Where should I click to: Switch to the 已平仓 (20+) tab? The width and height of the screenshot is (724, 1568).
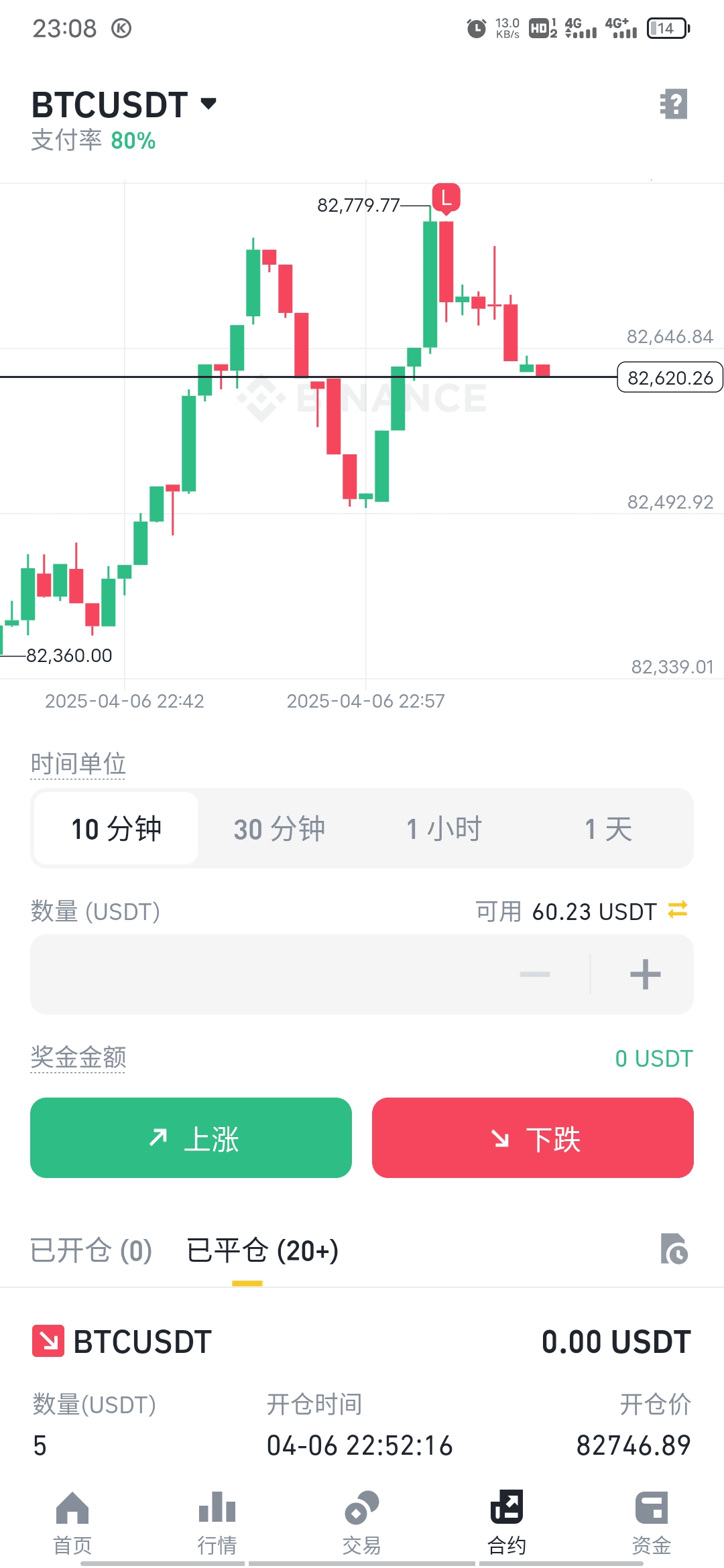pos(263,1250)
